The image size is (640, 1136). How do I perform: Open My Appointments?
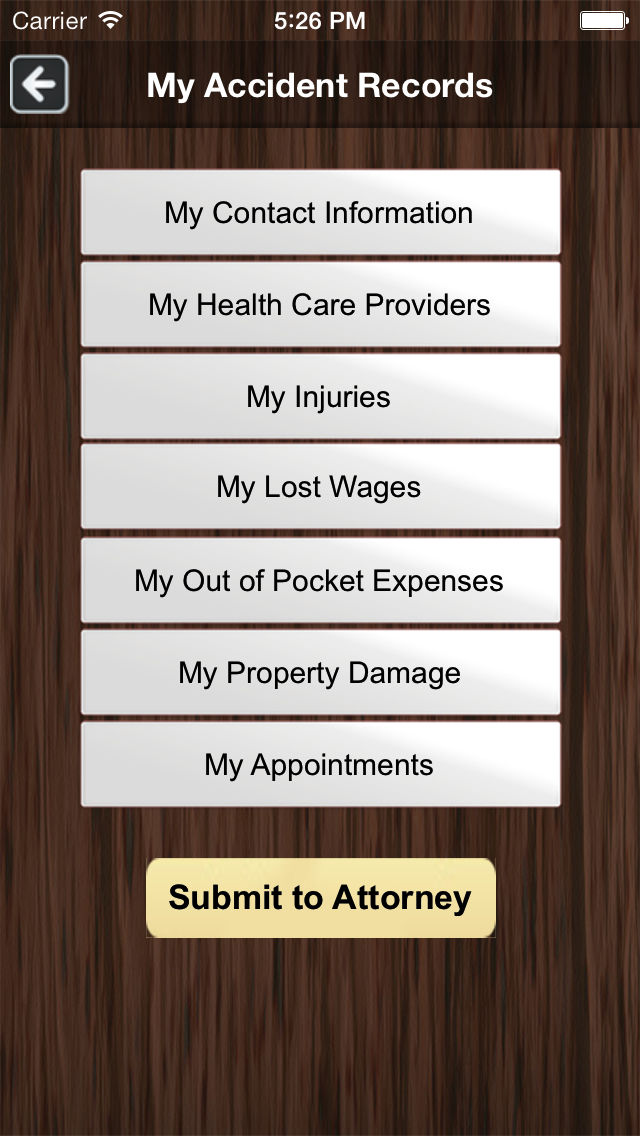(320, 764)
